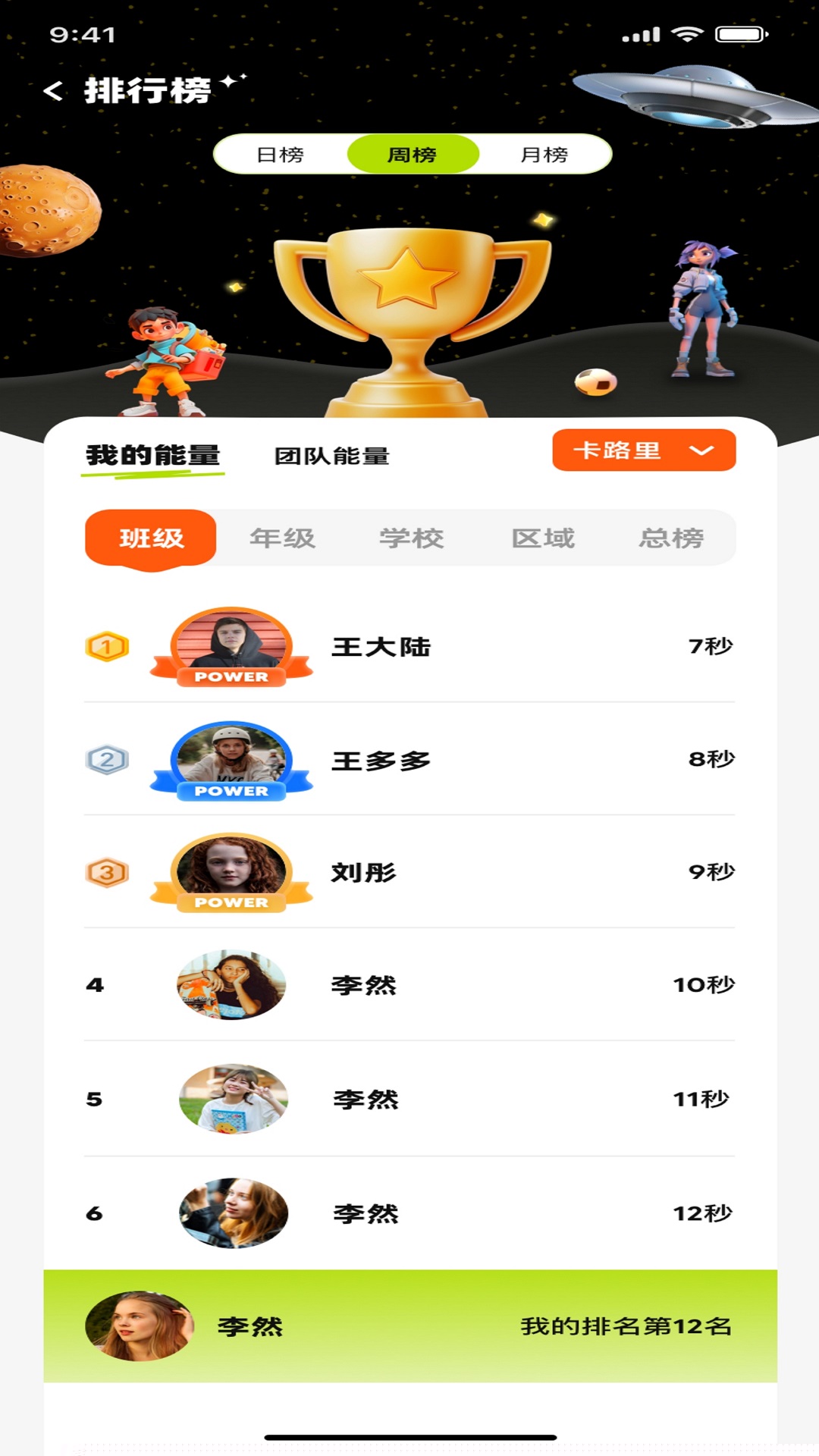819x1456 pixels.
Task: Expand the 卡路里 dropdown
Action: [644, 450]
